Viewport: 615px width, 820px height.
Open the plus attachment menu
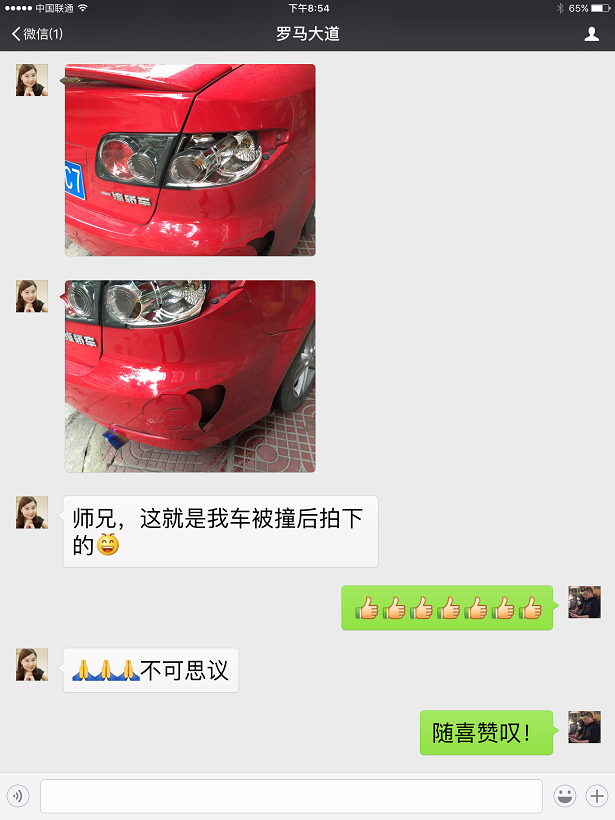coord(597,796)
